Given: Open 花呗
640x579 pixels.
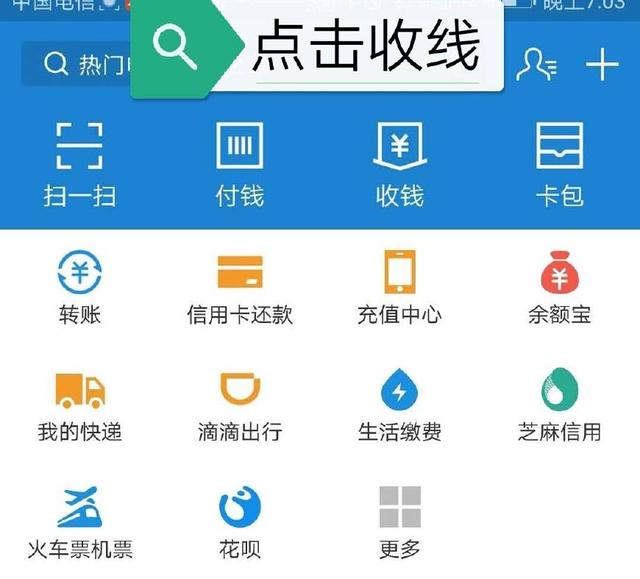Looking at the screenshot, I should click(240, 522).
